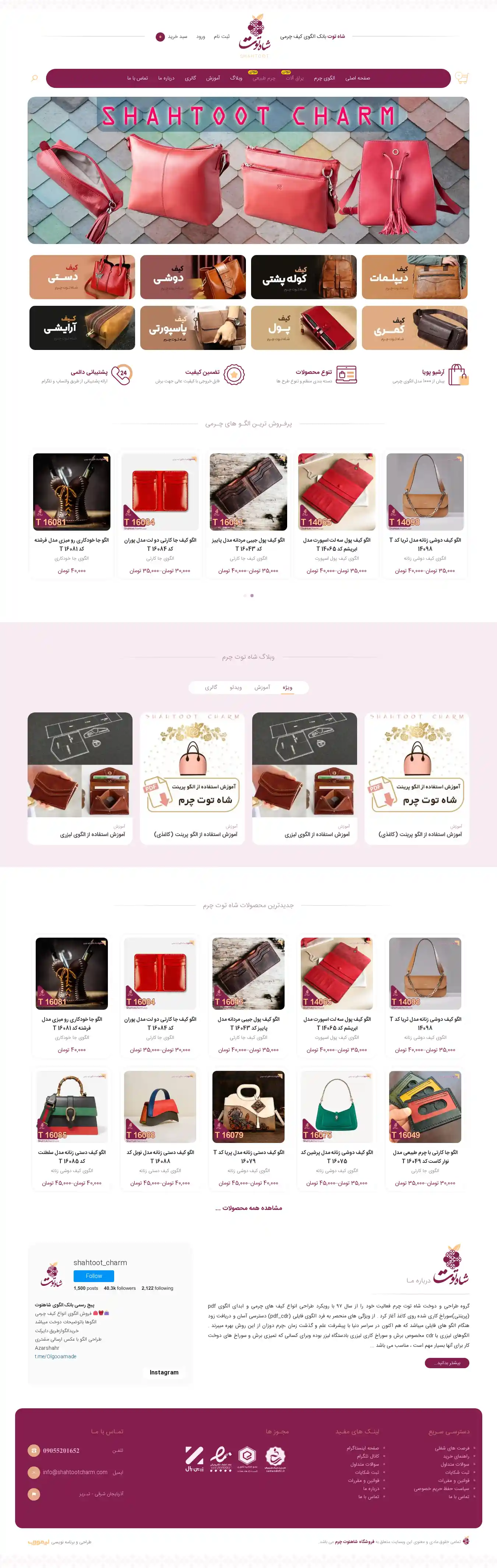Open best-seller product T 14098 کیف دوشی زنانه
The height and width of the screenshot is (1568, 497).
pyautogui.click(x=425, y=514)
